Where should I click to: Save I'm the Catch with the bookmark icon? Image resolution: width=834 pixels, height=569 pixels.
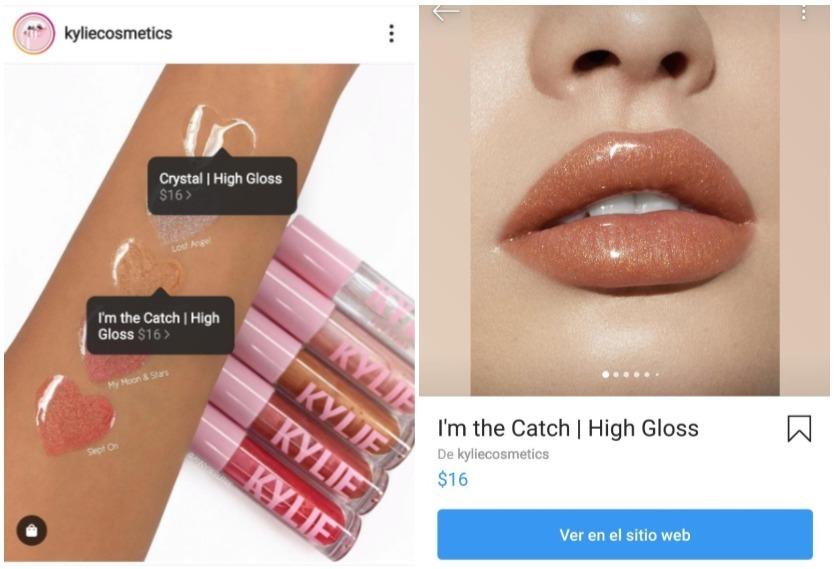pos(798,429)
